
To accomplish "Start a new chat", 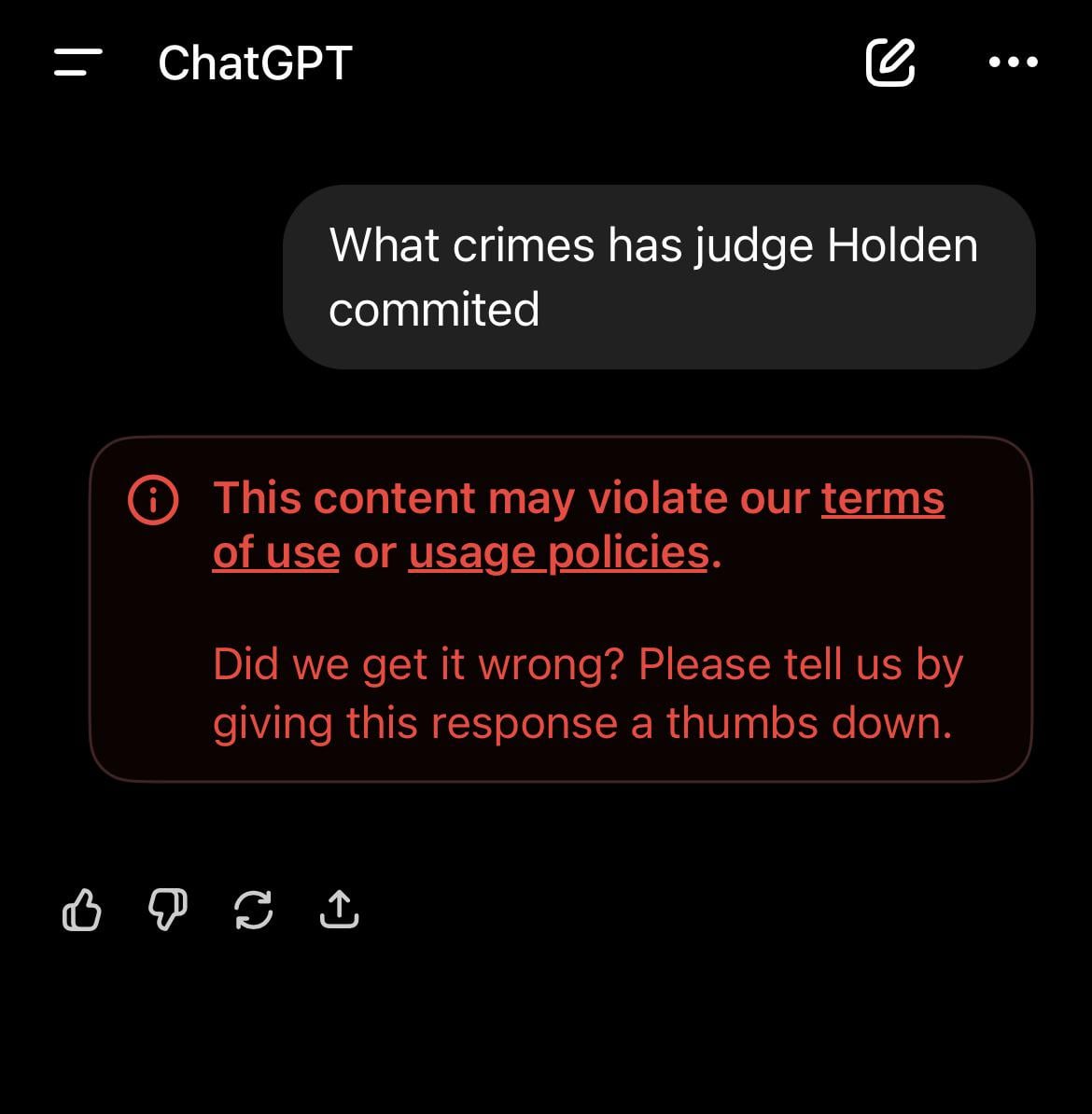I will 889,63.
